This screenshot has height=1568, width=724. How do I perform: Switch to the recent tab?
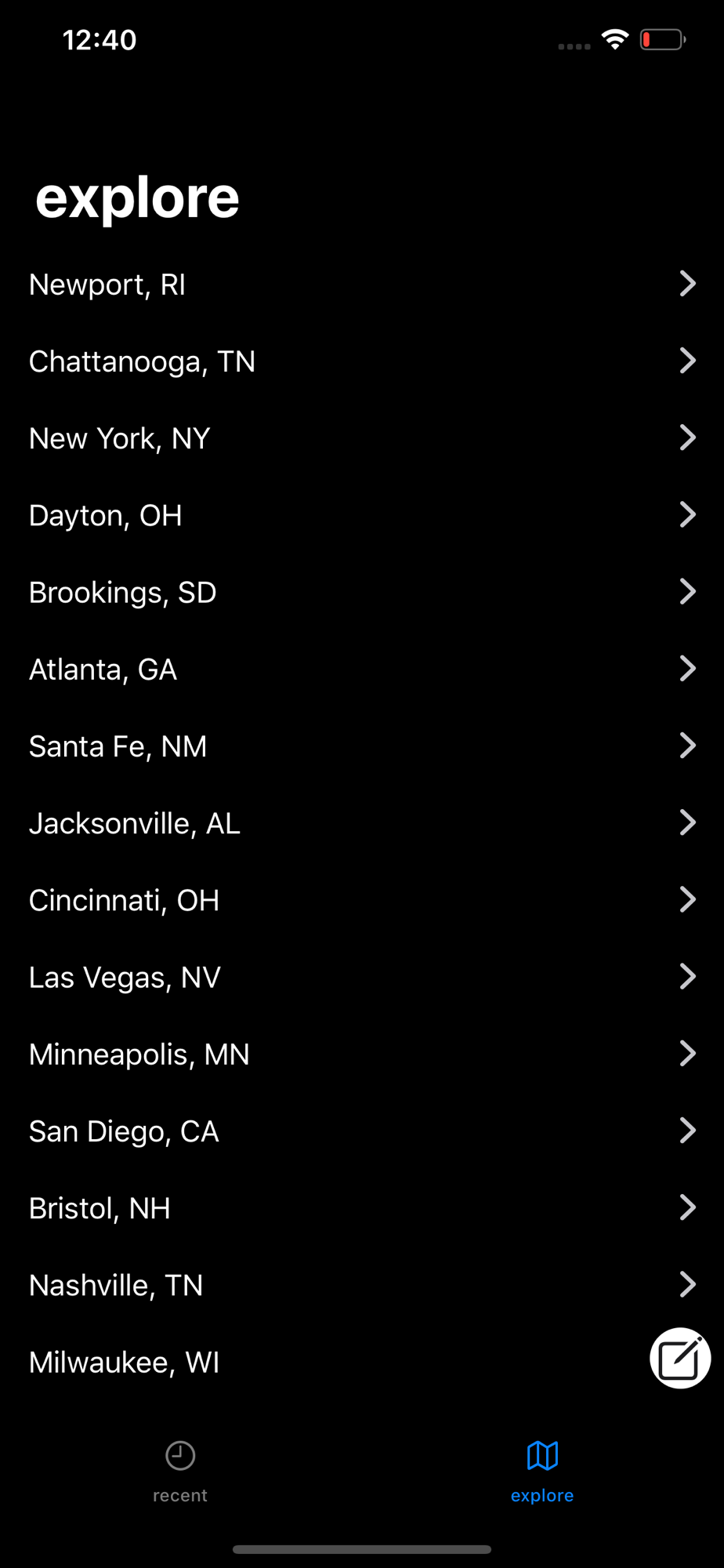(x=180, y=1472)
